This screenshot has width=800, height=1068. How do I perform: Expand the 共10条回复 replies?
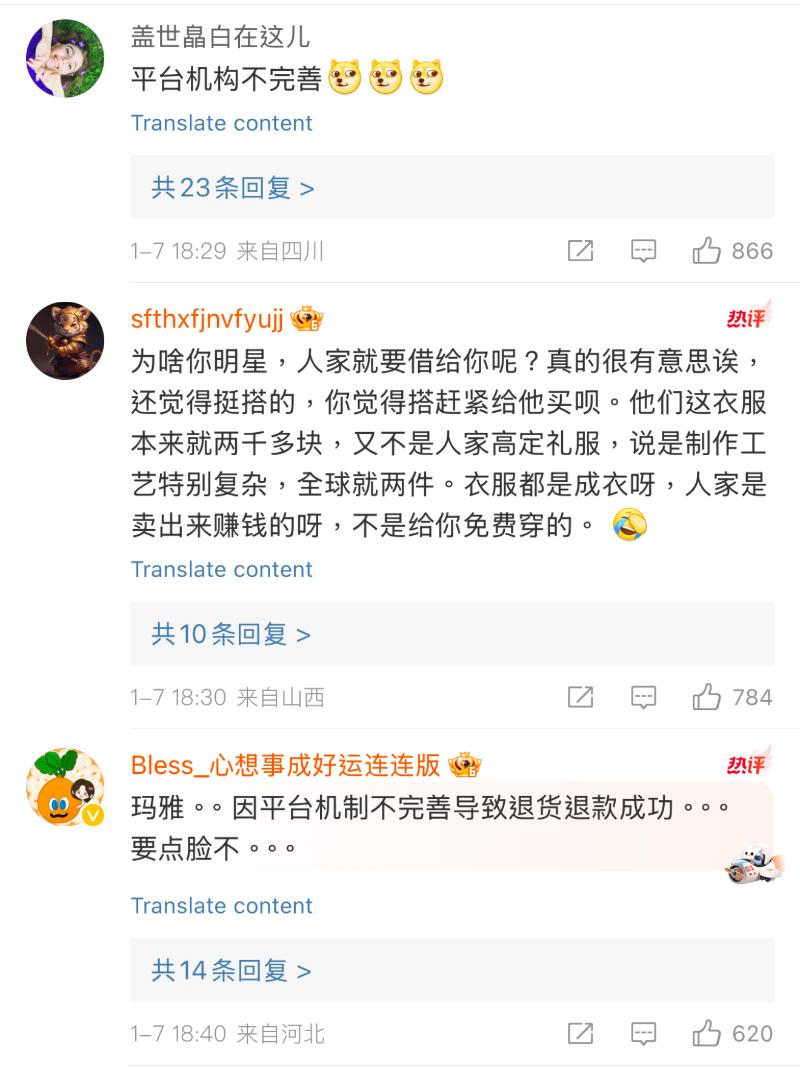point(231,634)
